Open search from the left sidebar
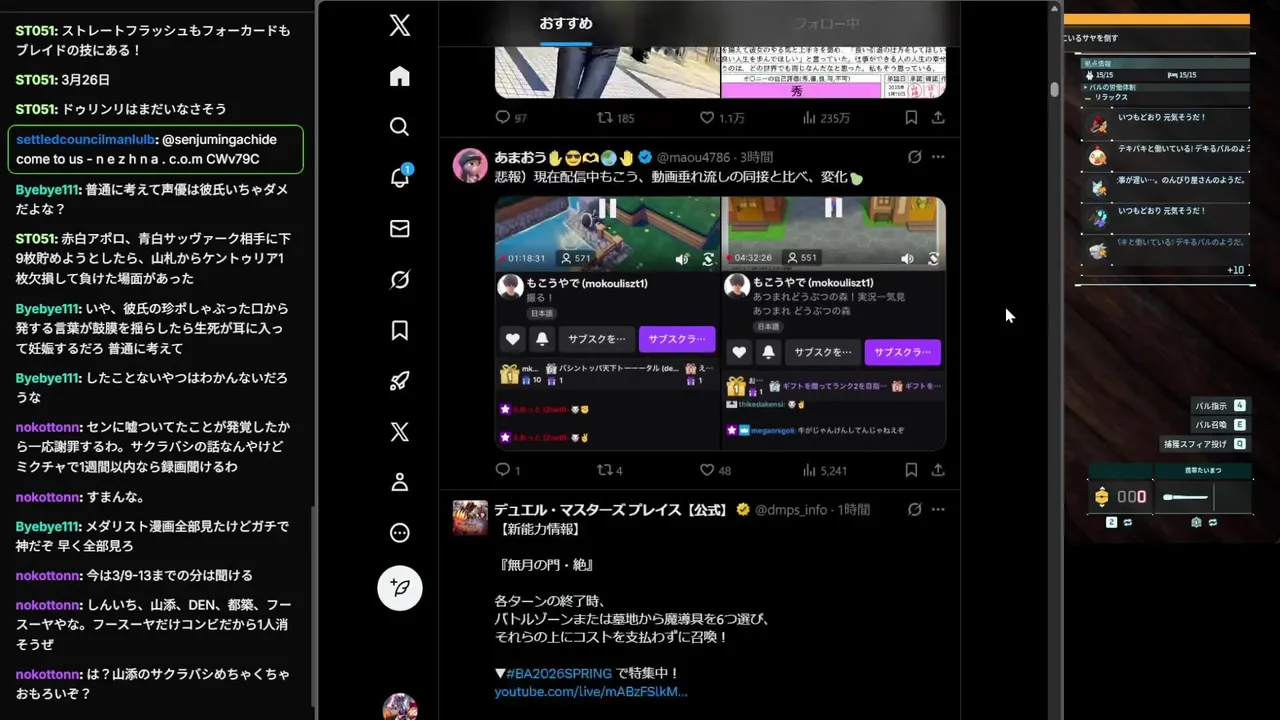This screenshot has height=720, width=1280. tap(399, 127)
